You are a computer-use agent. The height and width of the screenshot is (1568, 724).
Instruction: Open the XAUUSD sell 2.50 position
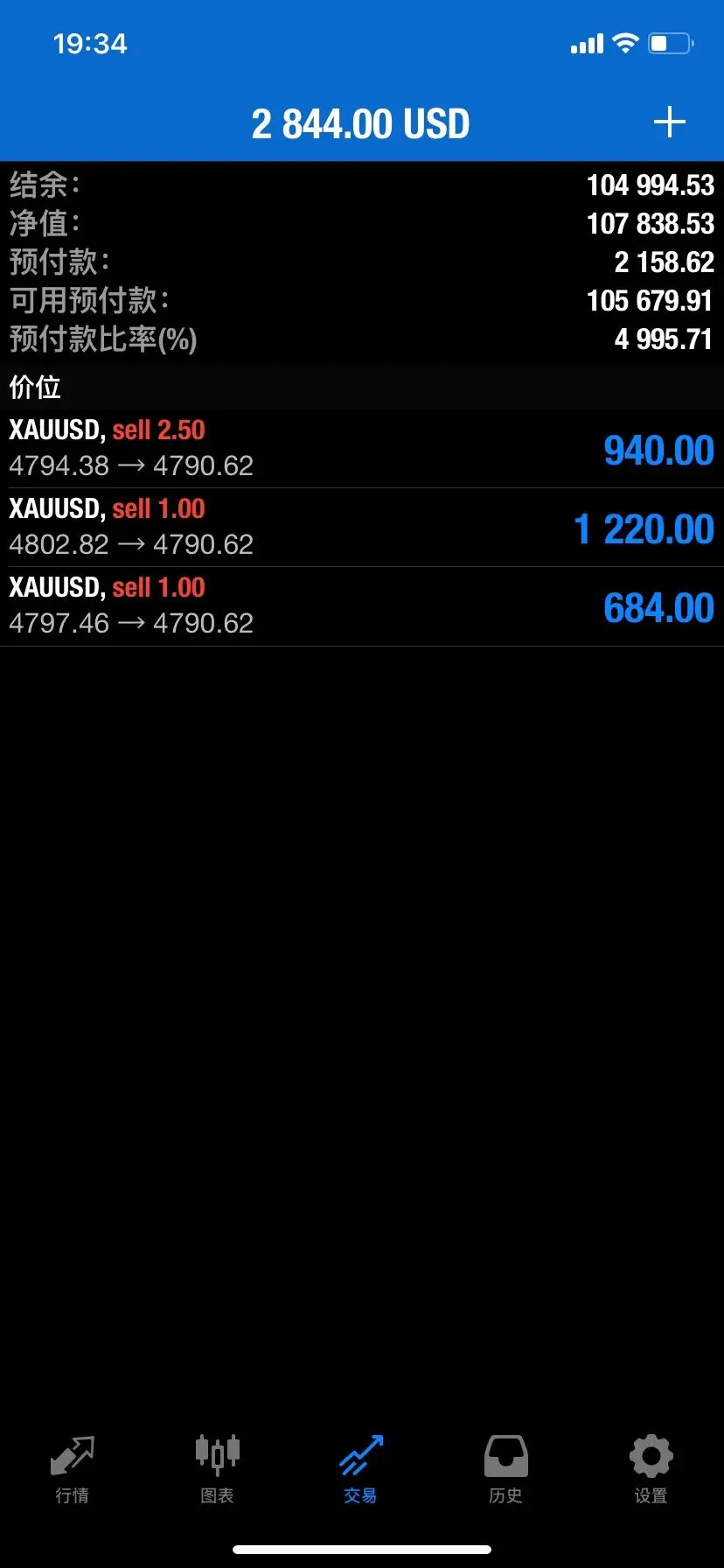coord(361,448)
